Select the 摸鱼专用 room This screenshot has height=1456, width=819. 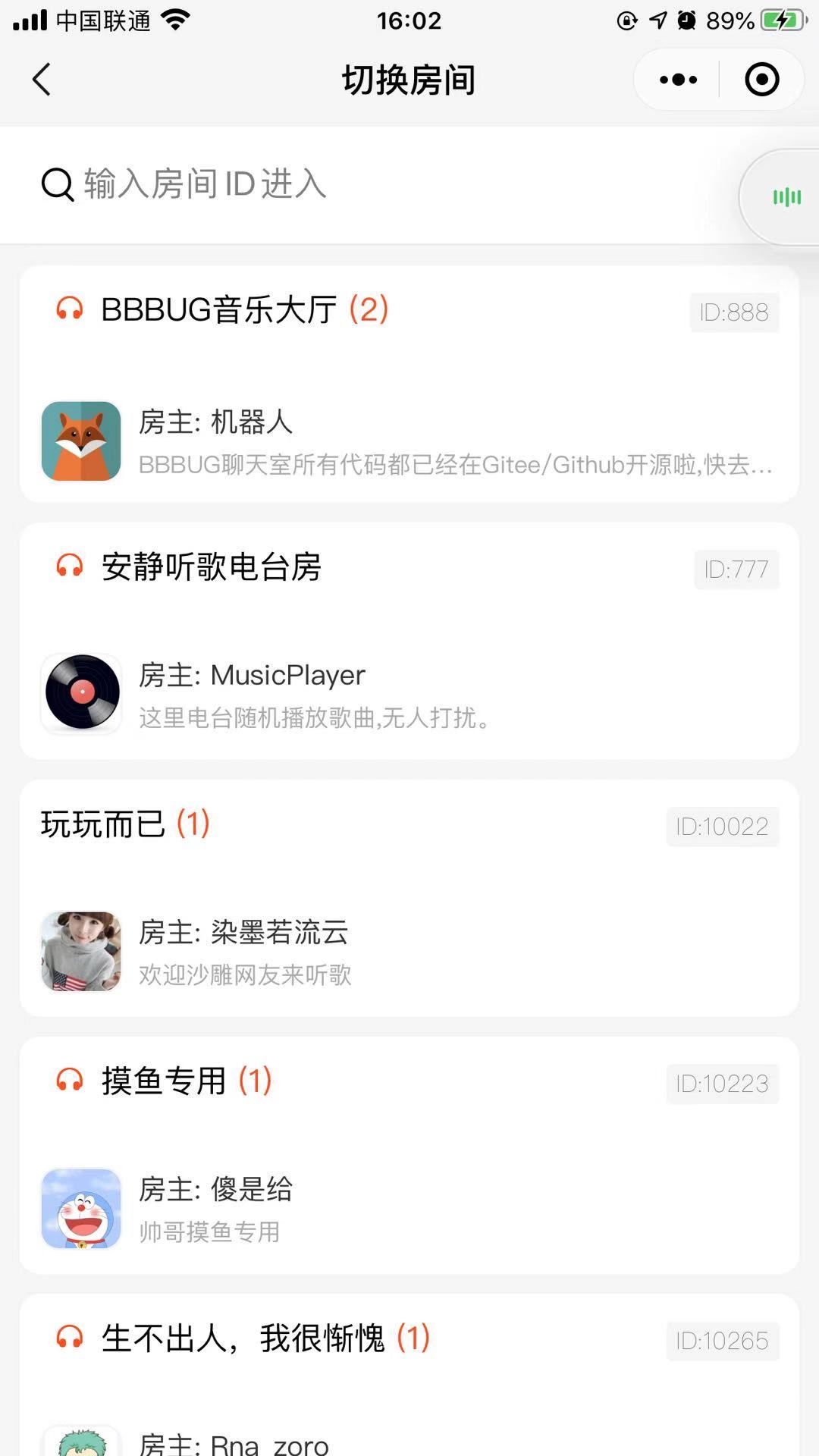point(409,1155)
